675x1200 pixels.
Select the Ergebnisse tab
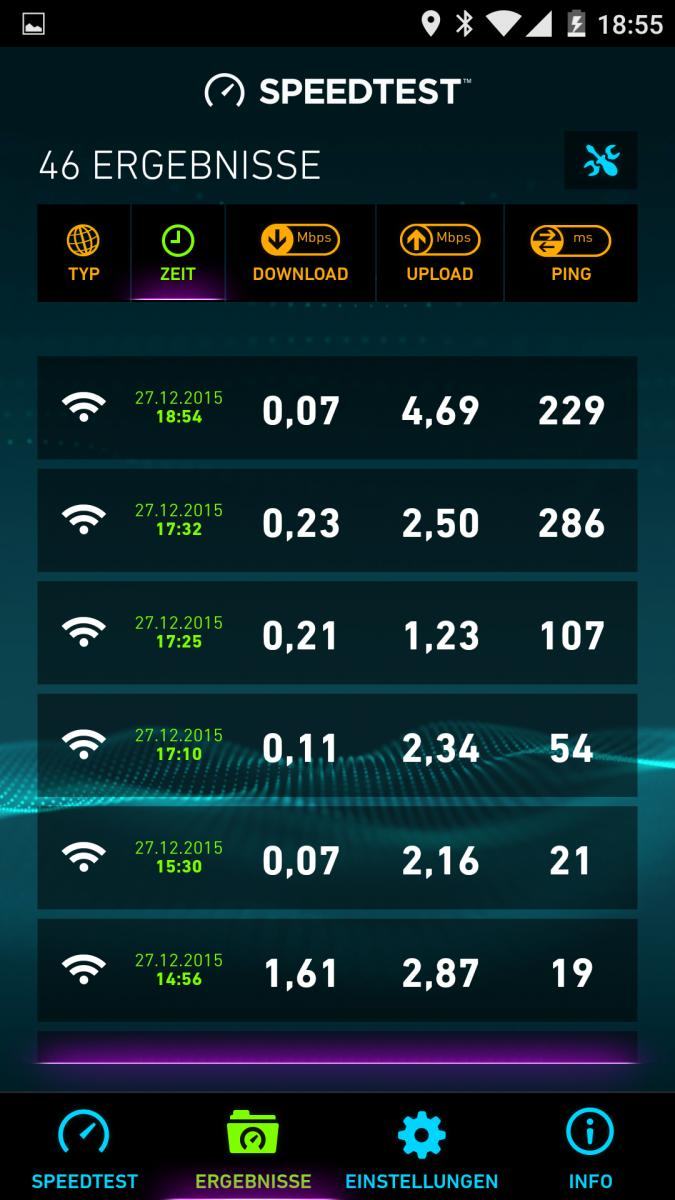pos(253,1148)
